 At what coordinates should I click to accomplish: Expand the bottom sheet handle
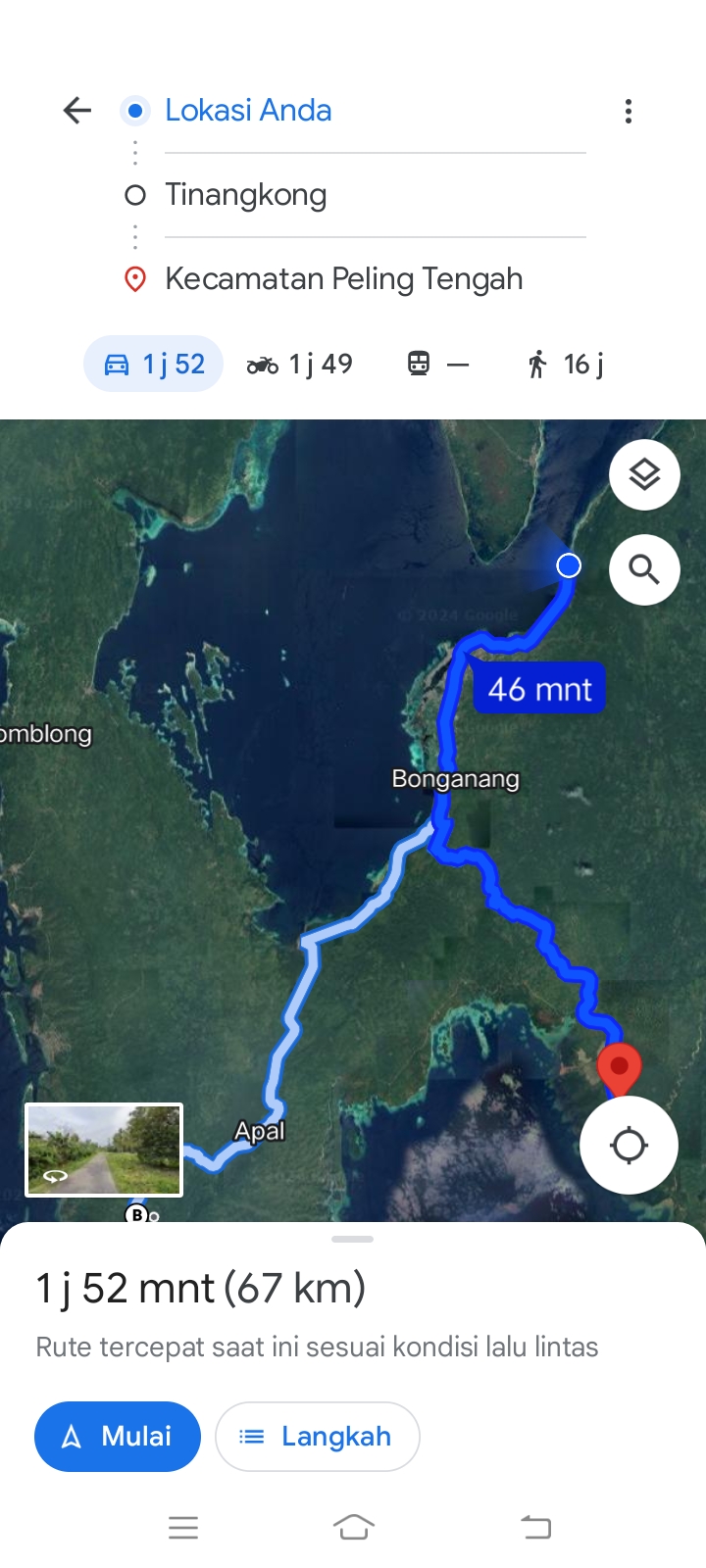point(353,1240)
